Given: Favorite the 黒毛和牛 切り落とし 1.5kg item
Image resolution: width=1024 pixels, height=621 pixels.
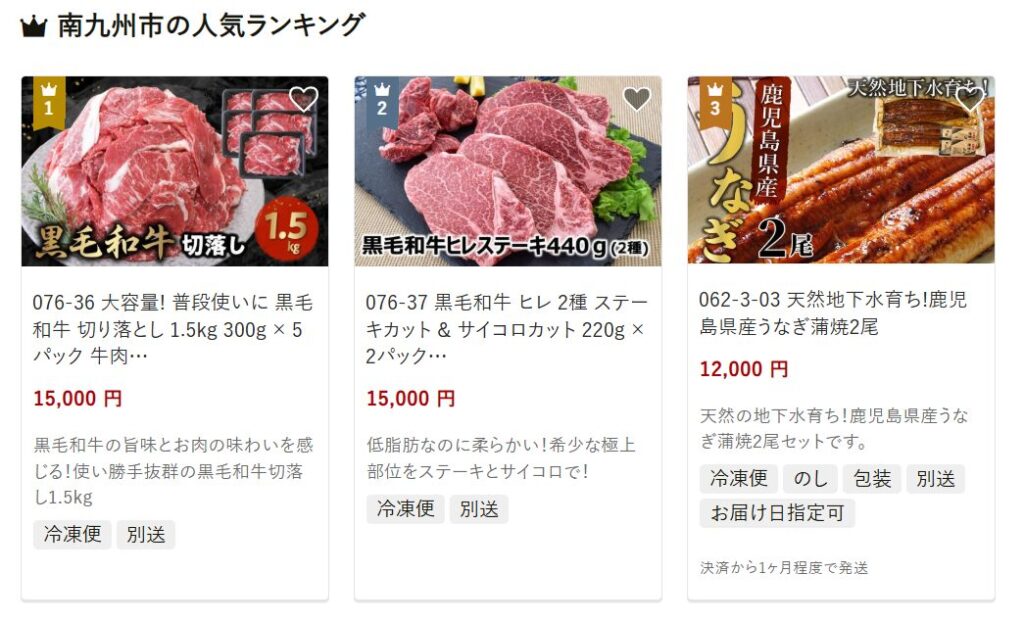Looking at the screenshot, I should click(303, 99).
